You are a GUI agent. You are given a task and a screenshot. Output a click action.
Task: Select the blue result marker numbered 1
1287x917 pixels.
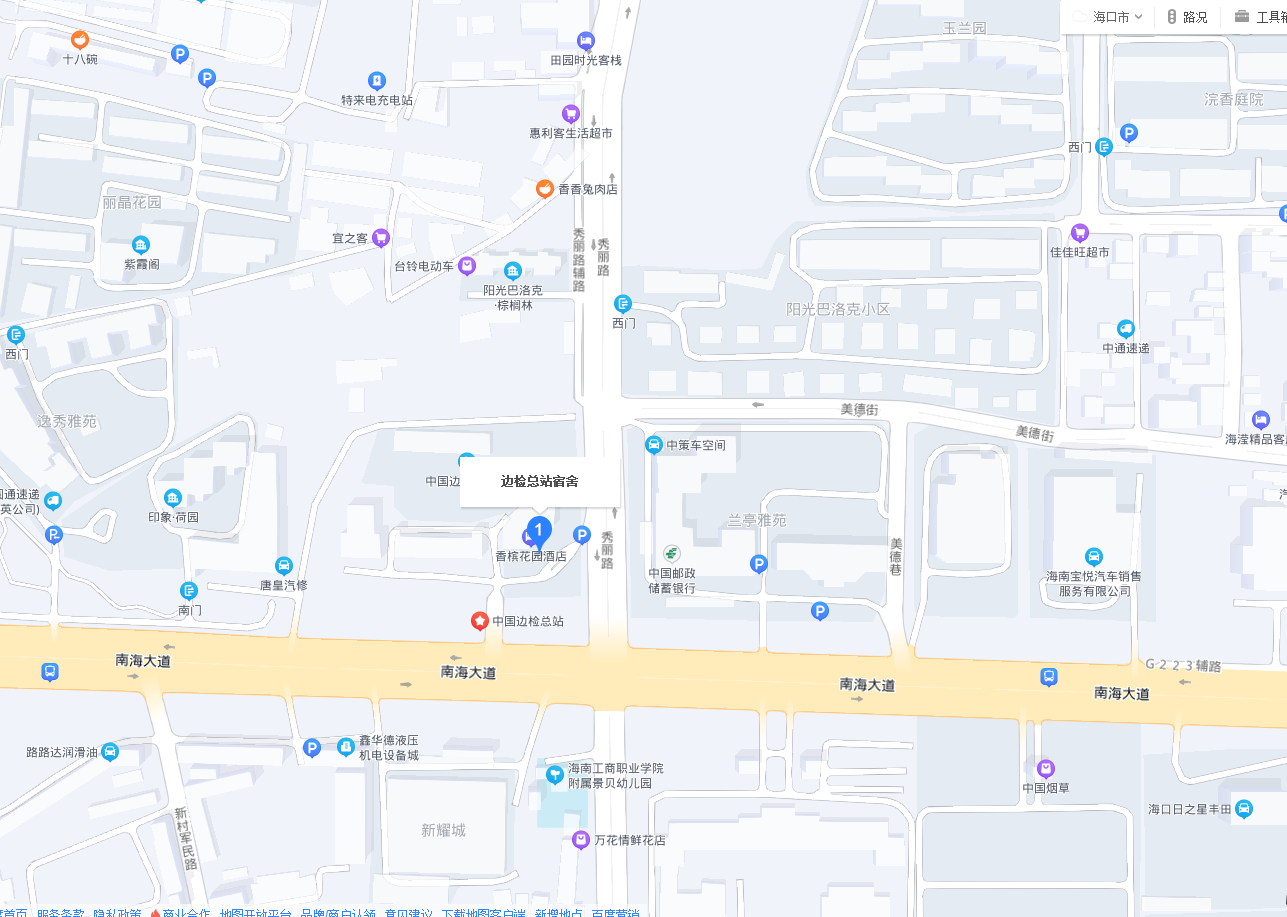[539, 529]
